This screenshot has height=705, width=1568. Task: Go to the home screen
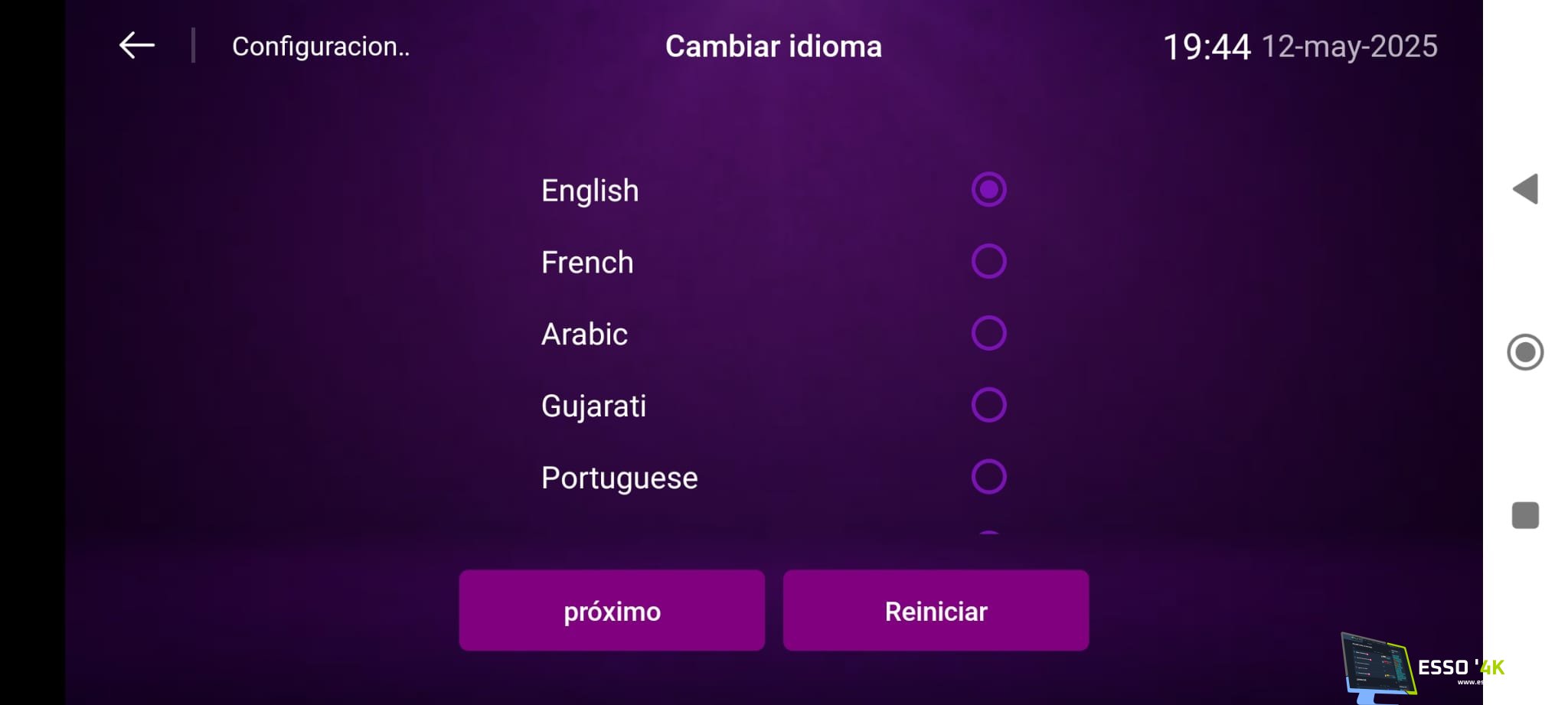[x=1525, y=352]
